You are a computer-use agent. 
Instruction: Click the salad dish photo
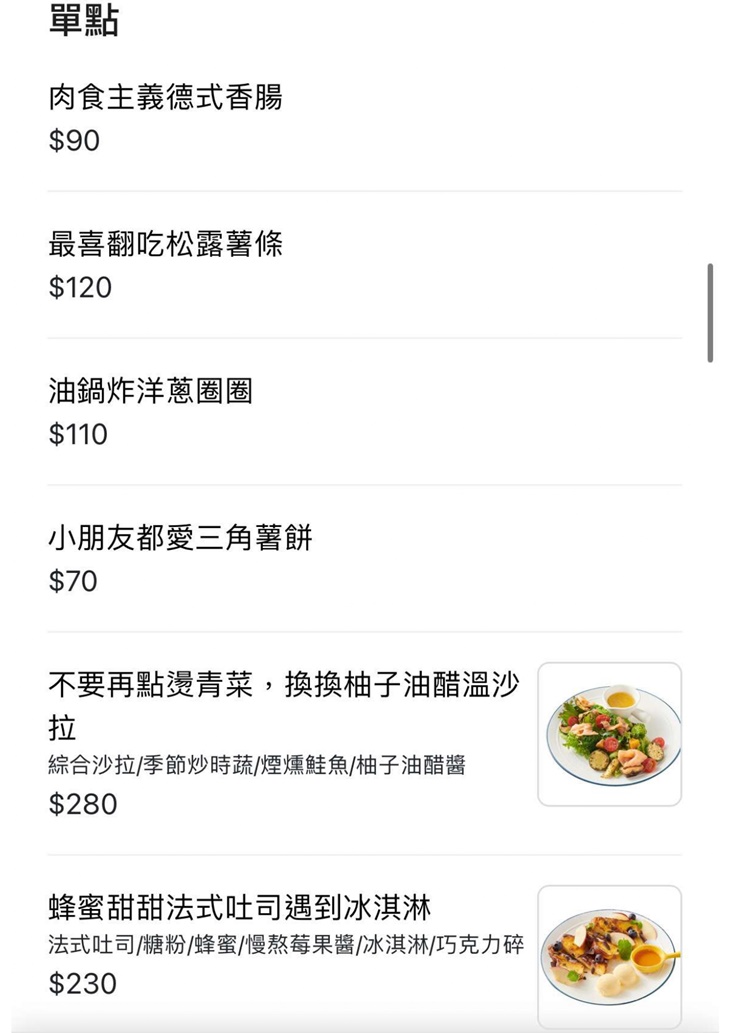pos(610,734)
